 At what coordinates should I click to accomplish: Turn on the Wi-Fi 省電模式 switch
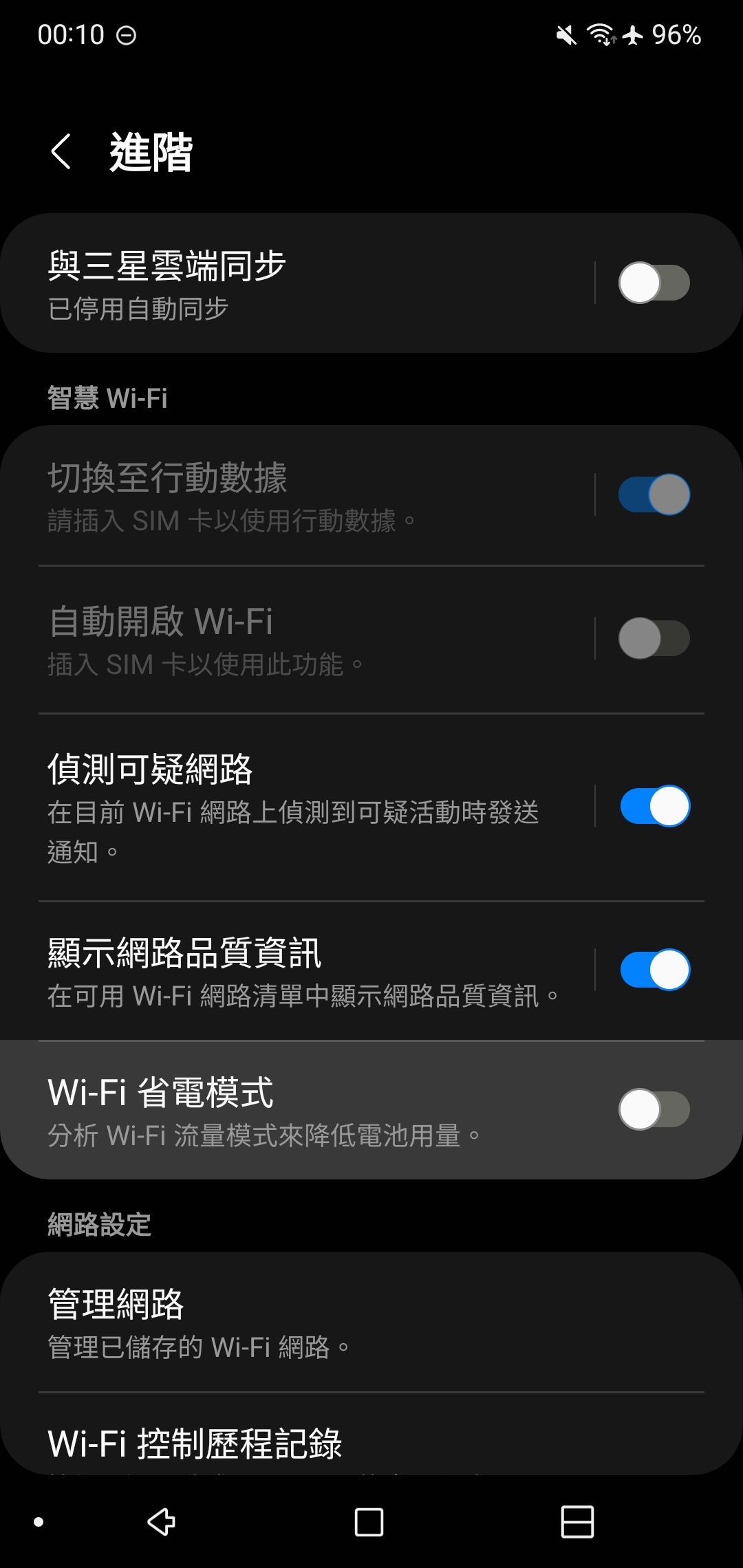(654, 1109)
